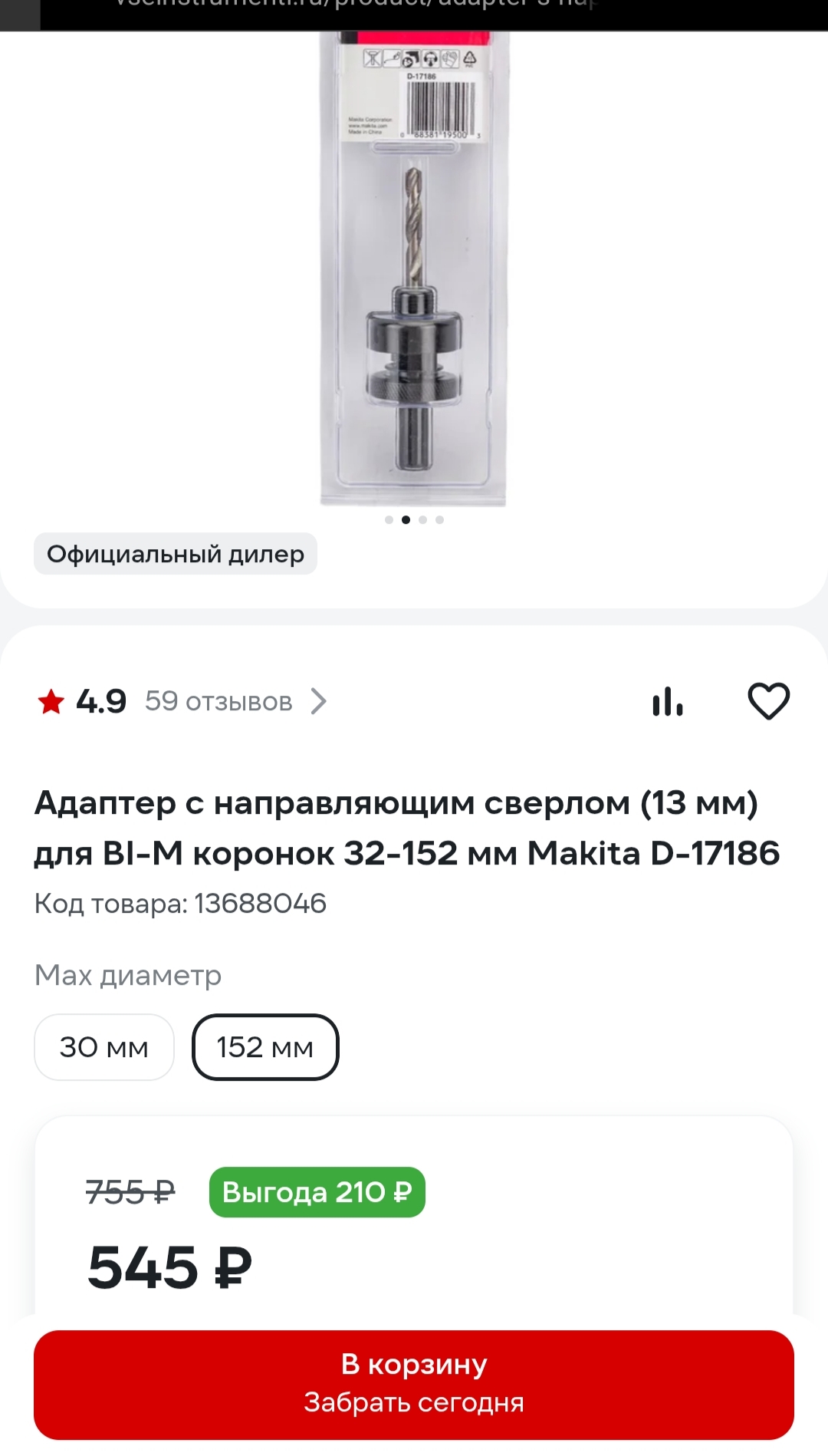This screenshot has height=1456, width=828.
Task: Expand reviews with the chevron arrow
Action: (319, 700)
